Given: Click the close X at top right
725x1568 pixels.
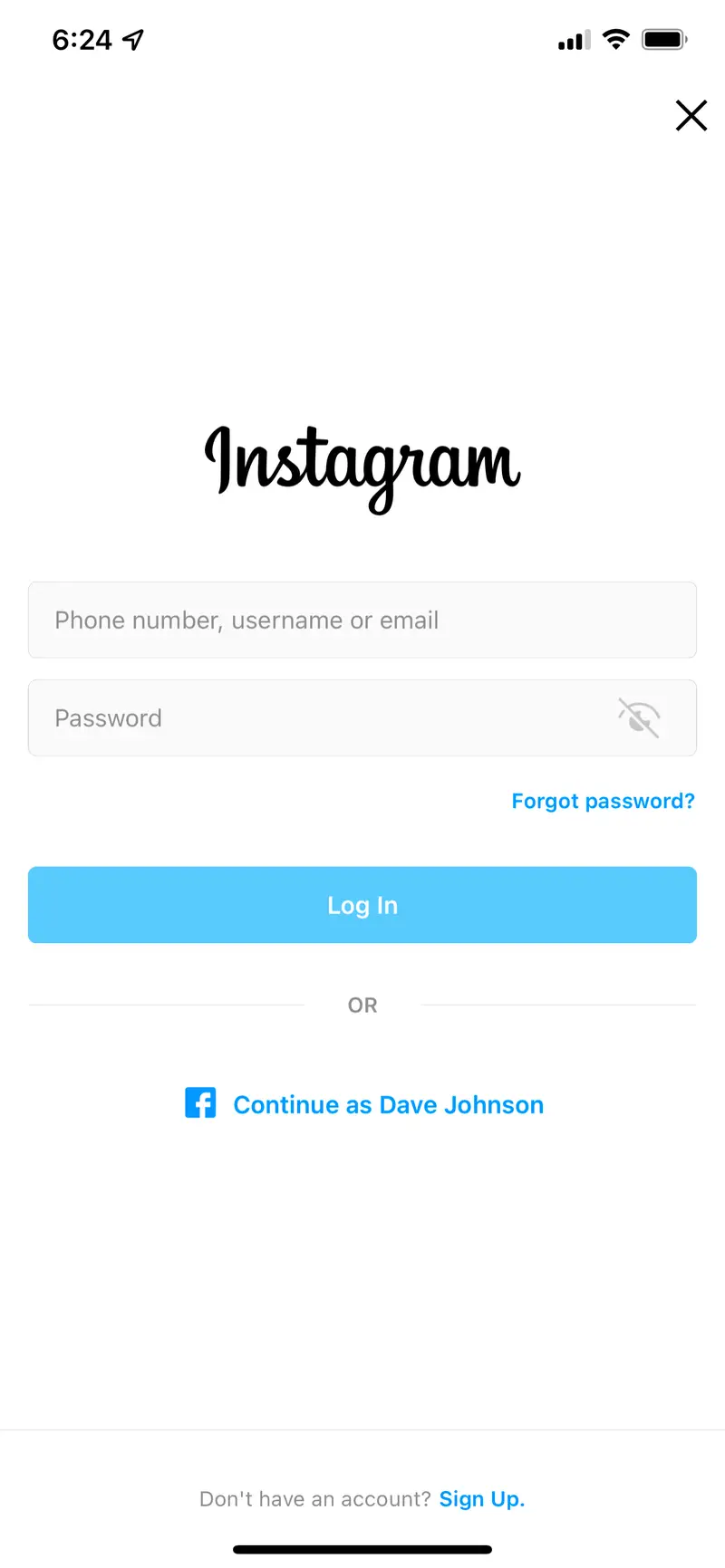Looking at the screenshot, I should (x=691, y=116).
